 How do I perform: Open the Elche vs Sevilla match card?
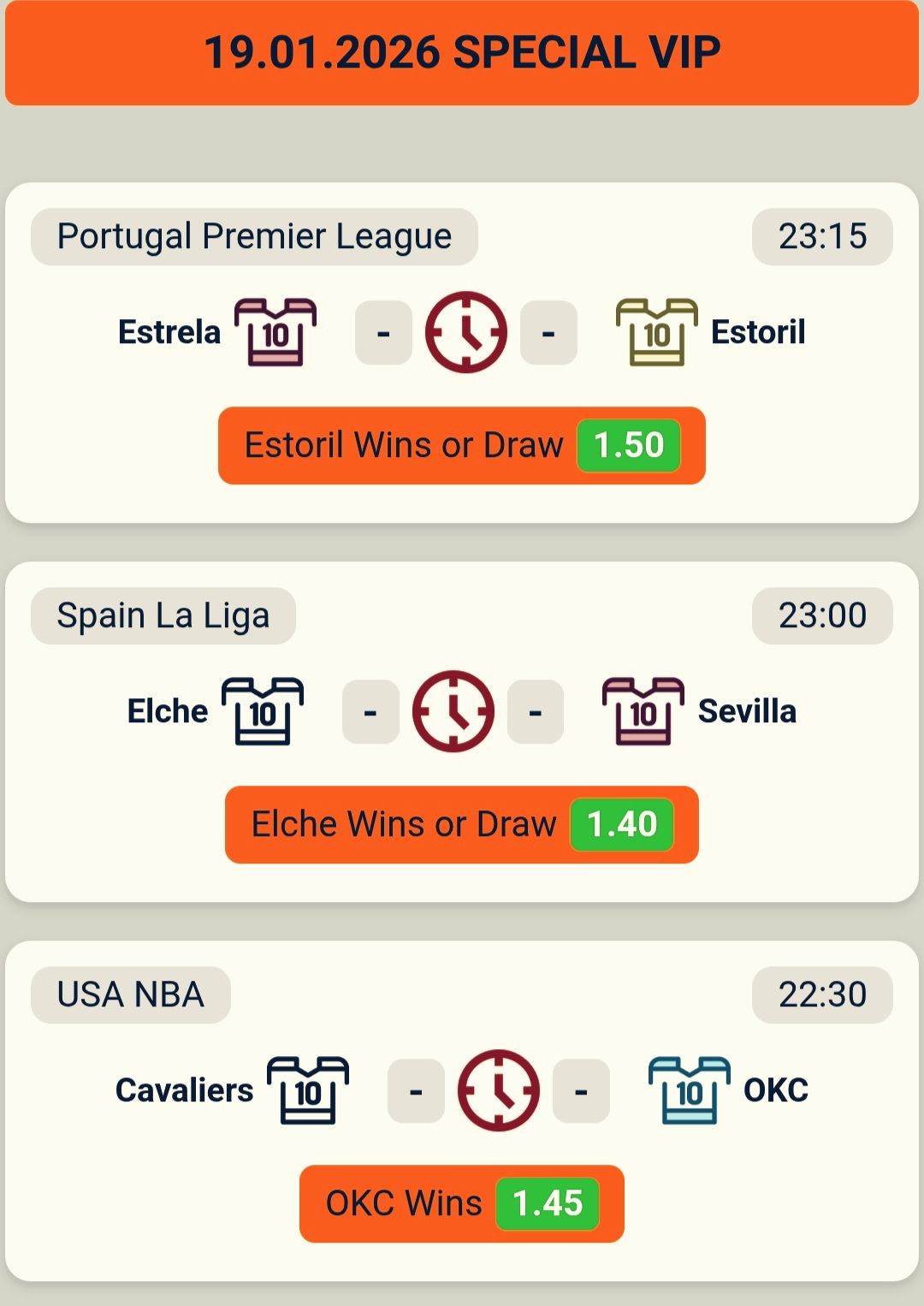[x=462, y=731]
